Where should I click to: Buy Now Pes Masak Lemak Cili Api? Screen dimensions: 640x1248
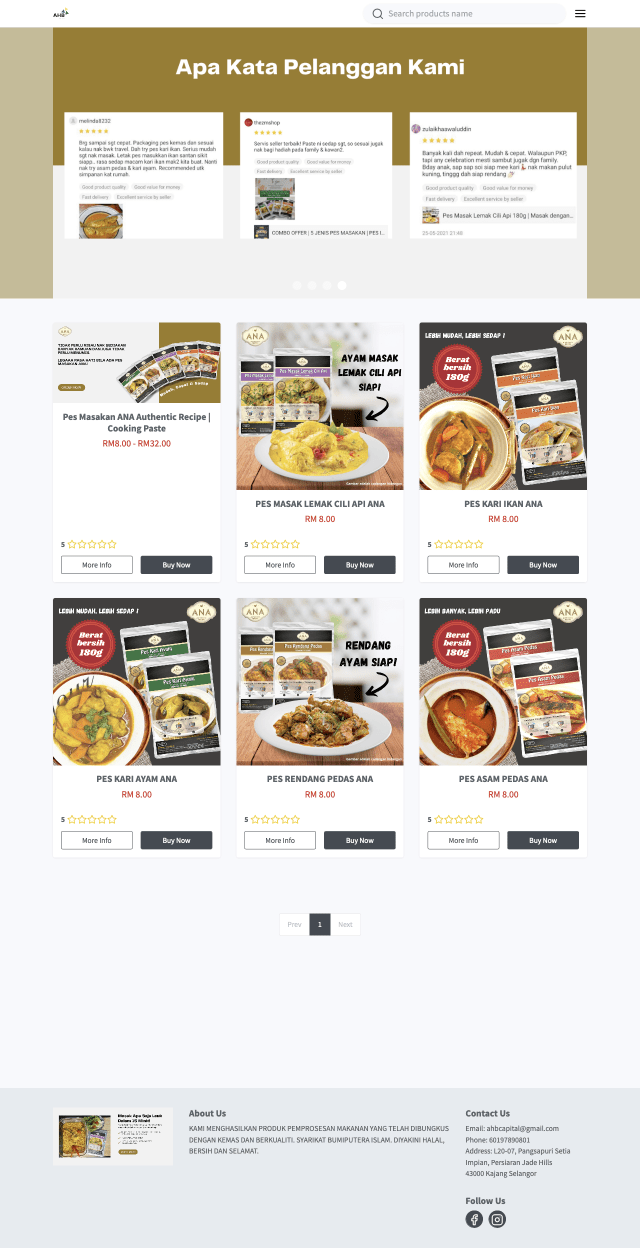pyautogui.click(x=359, y=565)
